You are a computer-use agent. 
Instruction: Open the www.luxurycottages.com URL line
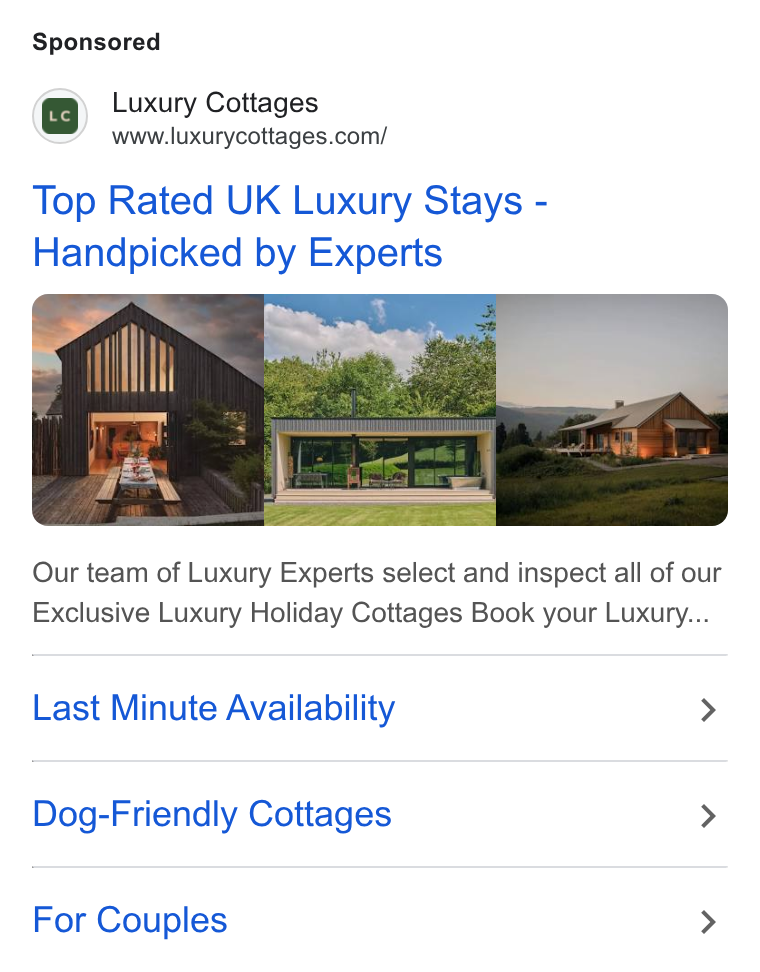[249, 136]
